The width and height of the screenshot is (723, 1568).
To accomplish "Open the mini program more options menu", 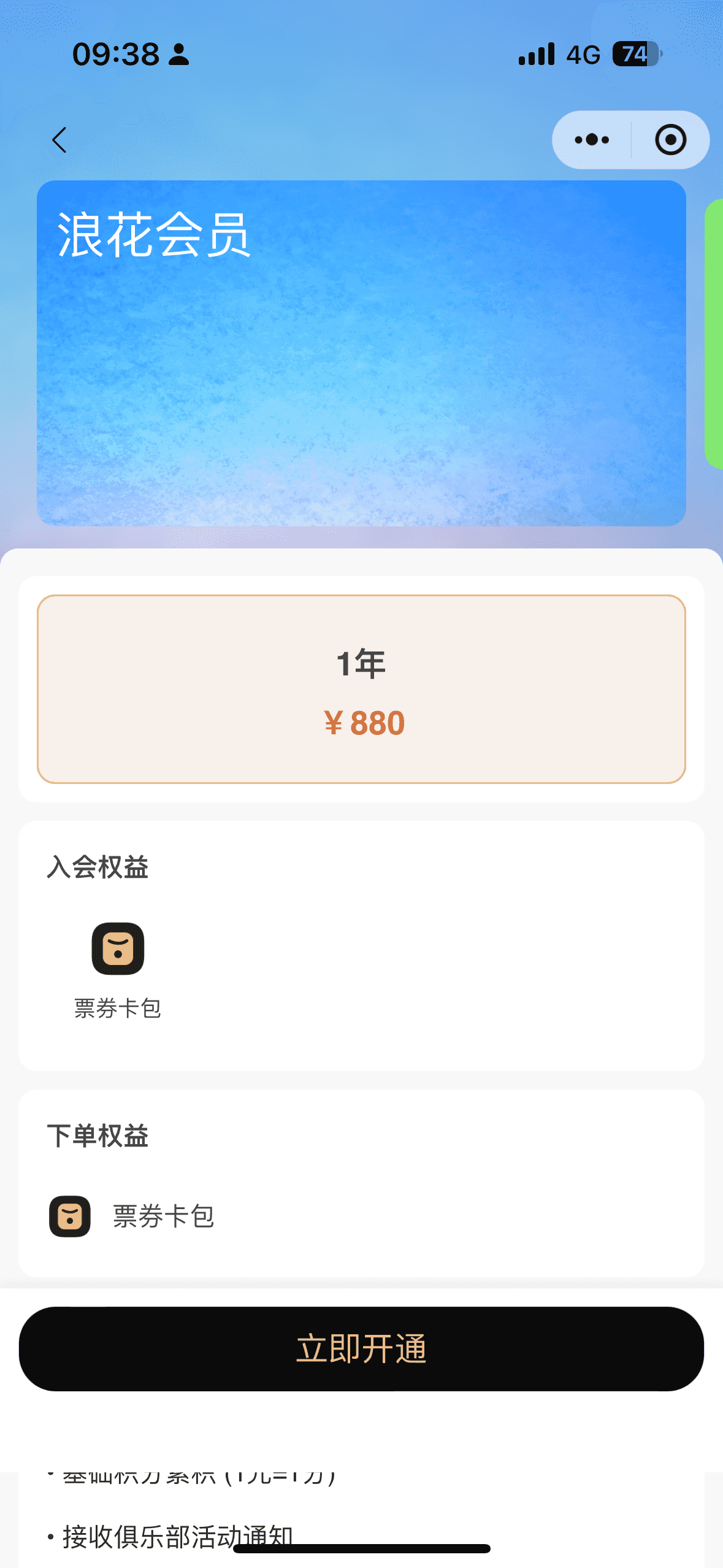I will 592,140.
